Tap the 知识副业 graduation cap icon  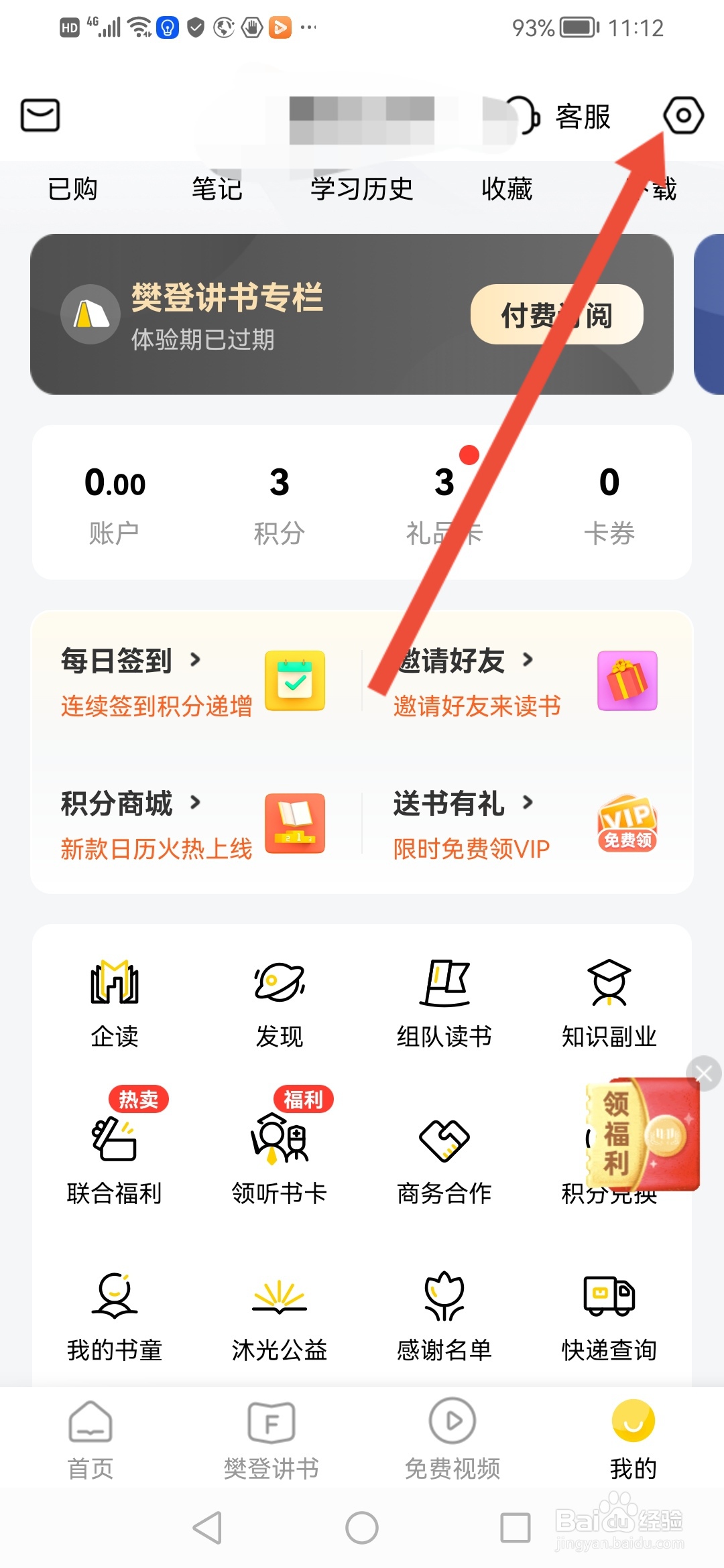[x=607, y=992]
